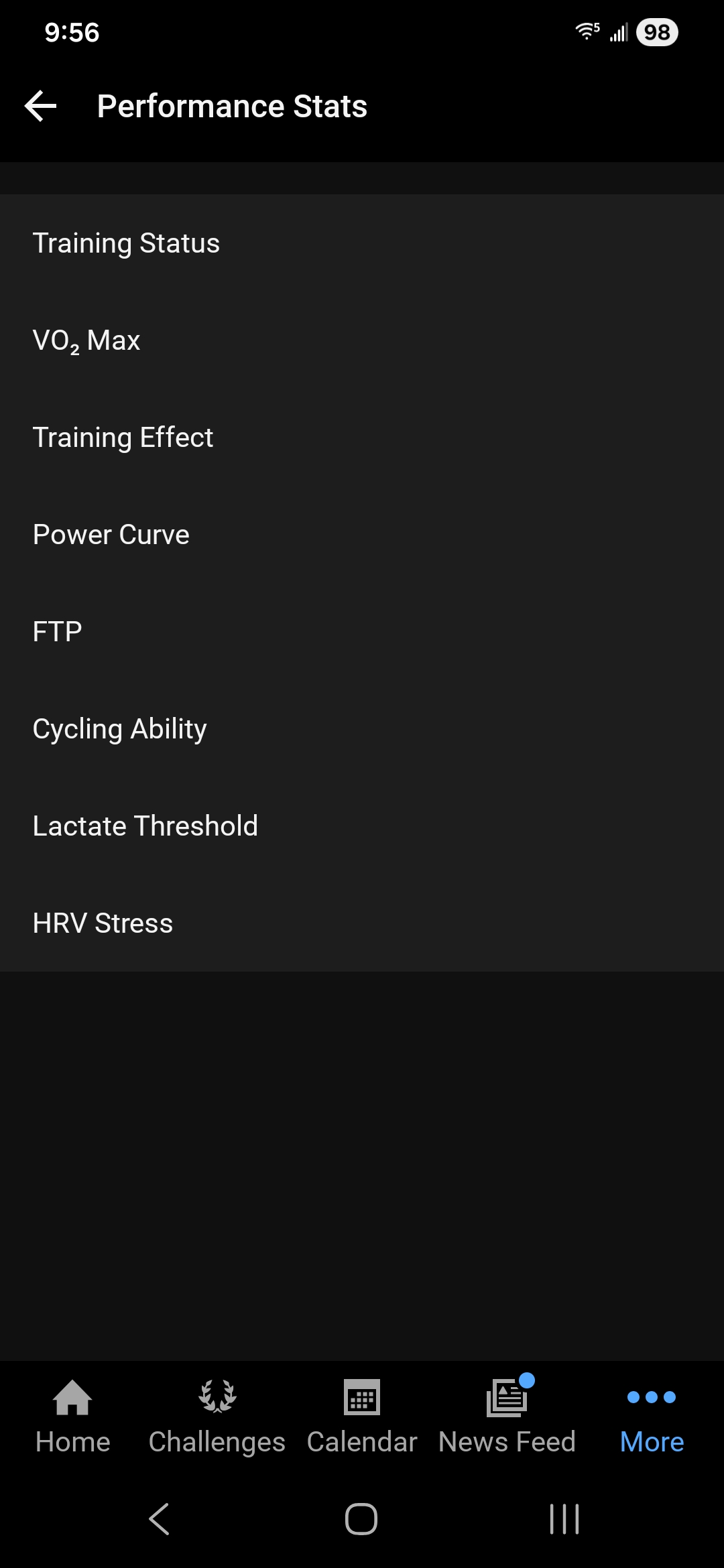The height and width of the screenshot is (1568, 724).
Task: Go back from Performance Stats
Action: [x=41, y=107]
